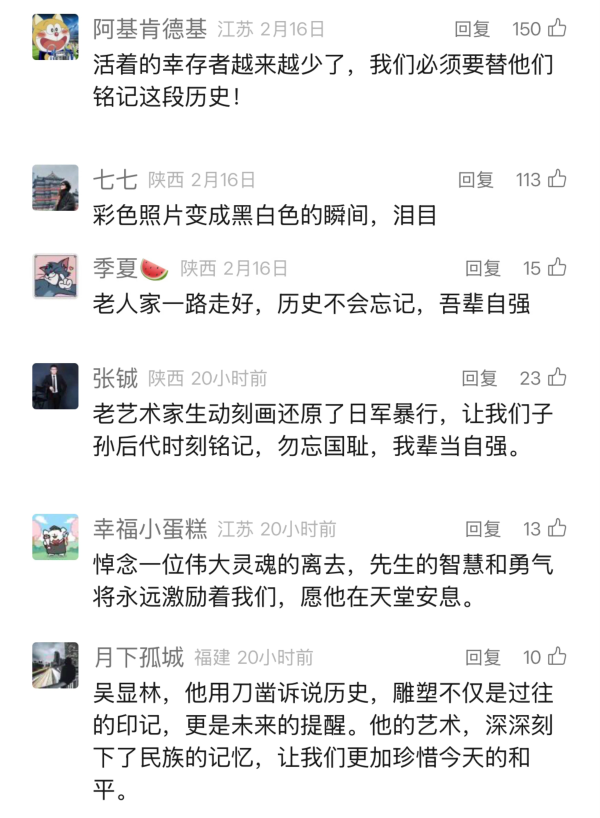Open 阿基肯德基's profile avatar

pyautogui.click(x=55, y=36)
